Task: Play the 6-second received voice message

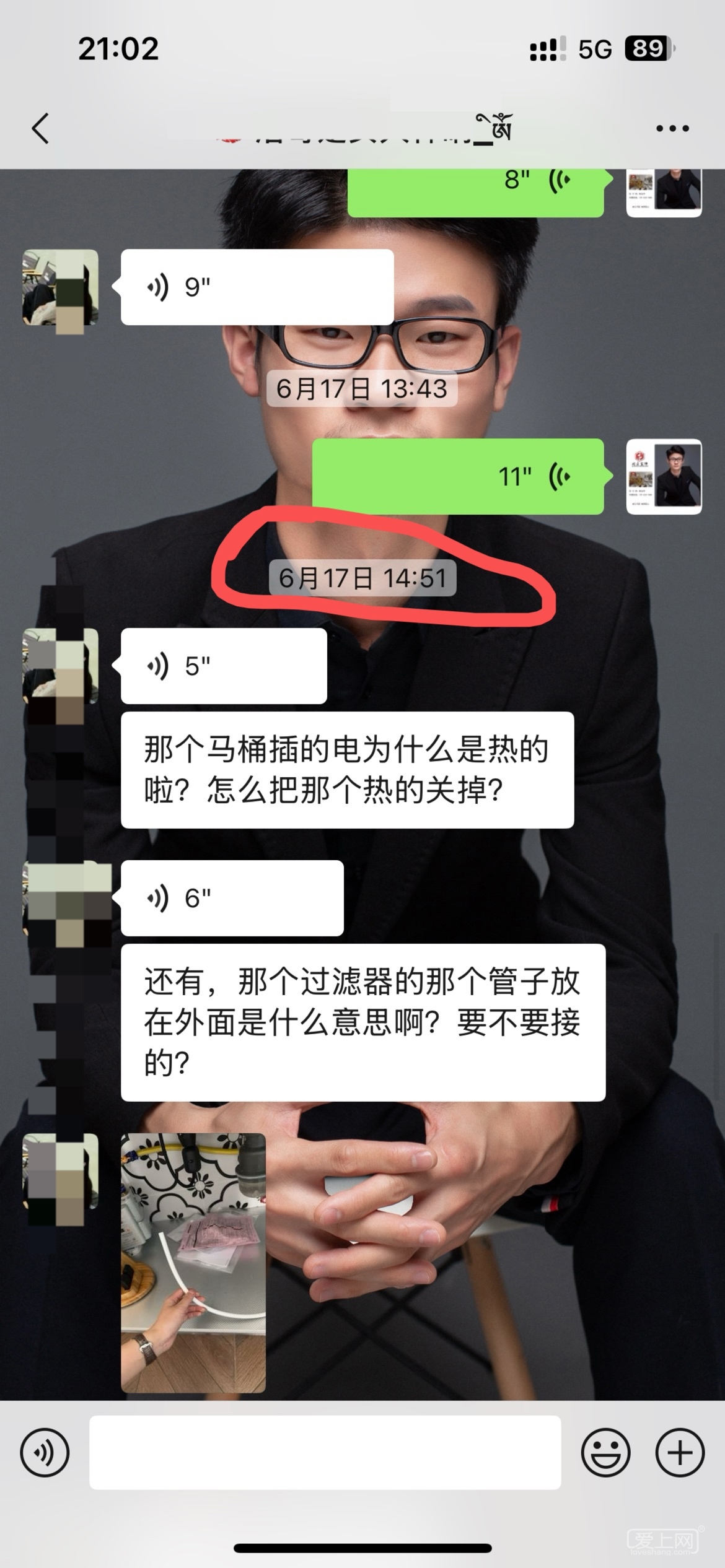Action: click(232, 898)
